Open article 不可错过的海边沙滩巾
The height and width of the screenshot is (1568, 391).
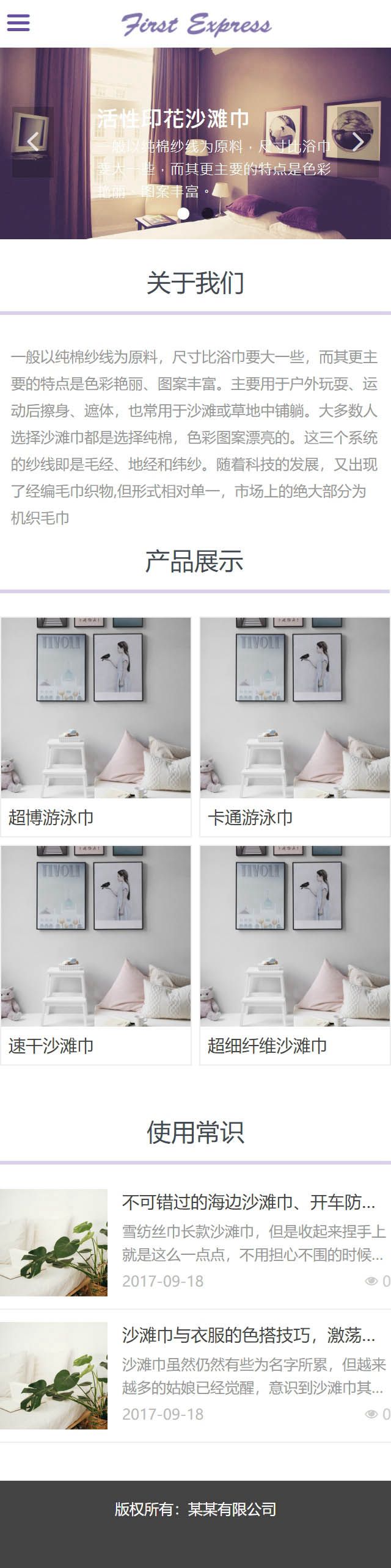[x=248, y=1202]
